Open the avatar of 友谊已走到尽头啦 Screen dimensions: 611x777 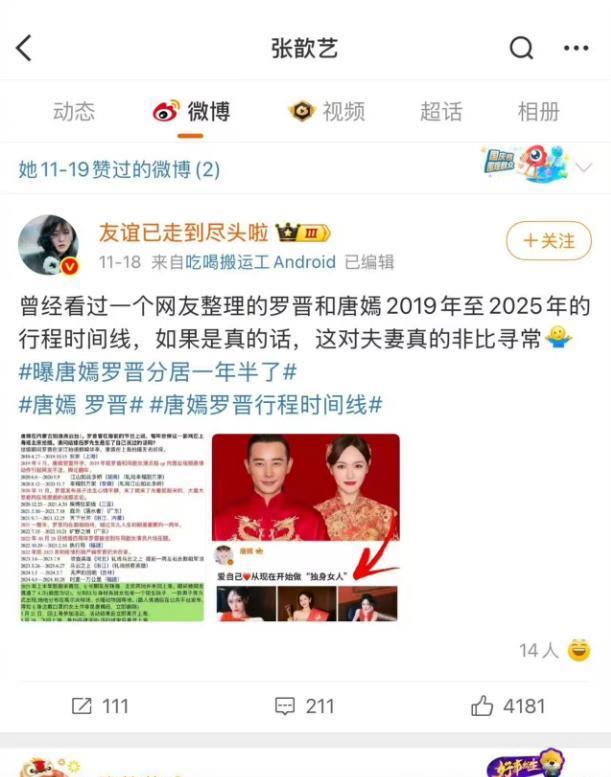(x=48, y=246)
